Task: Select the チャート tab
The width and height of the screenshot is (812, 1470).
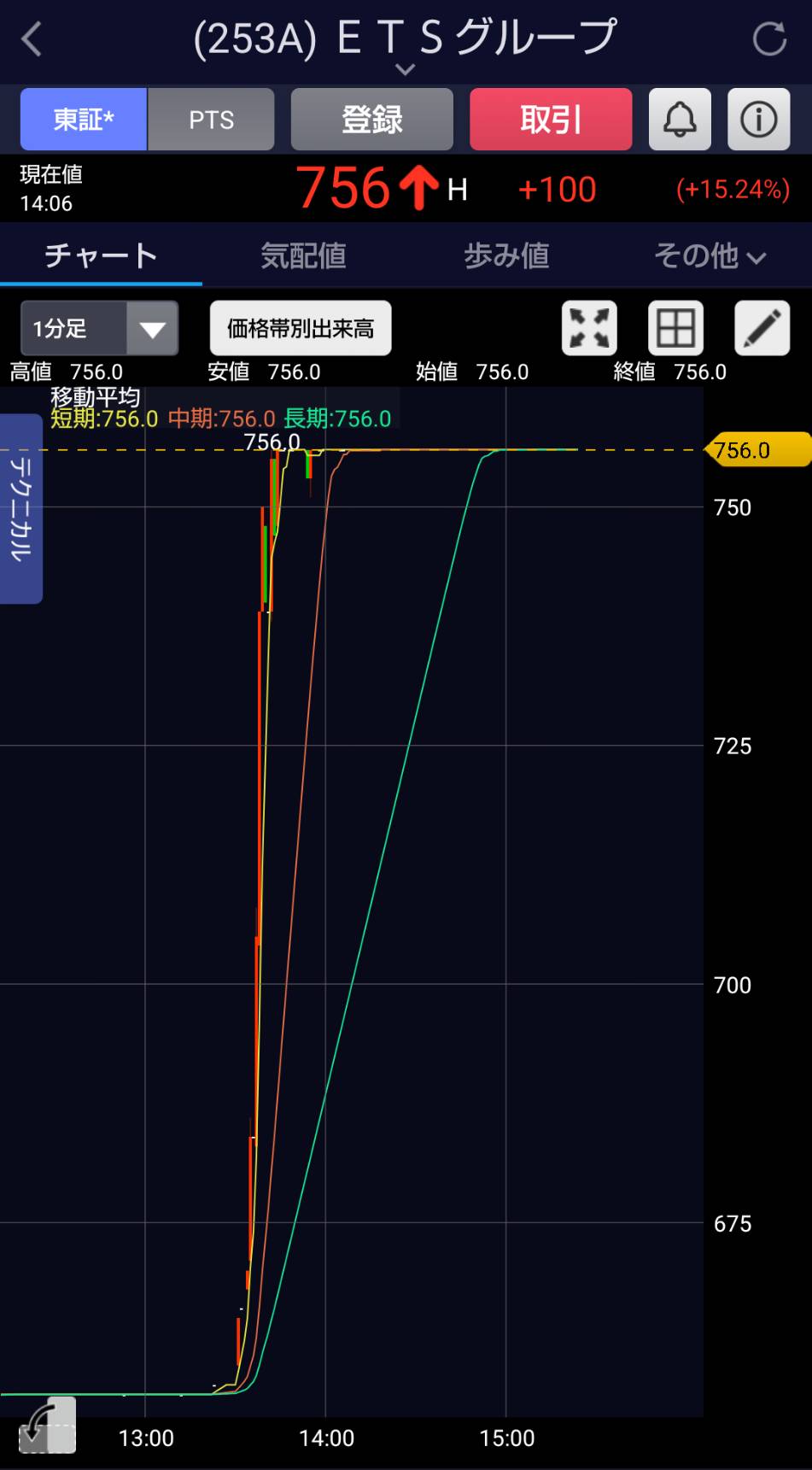Action: (x=101, y=255)
